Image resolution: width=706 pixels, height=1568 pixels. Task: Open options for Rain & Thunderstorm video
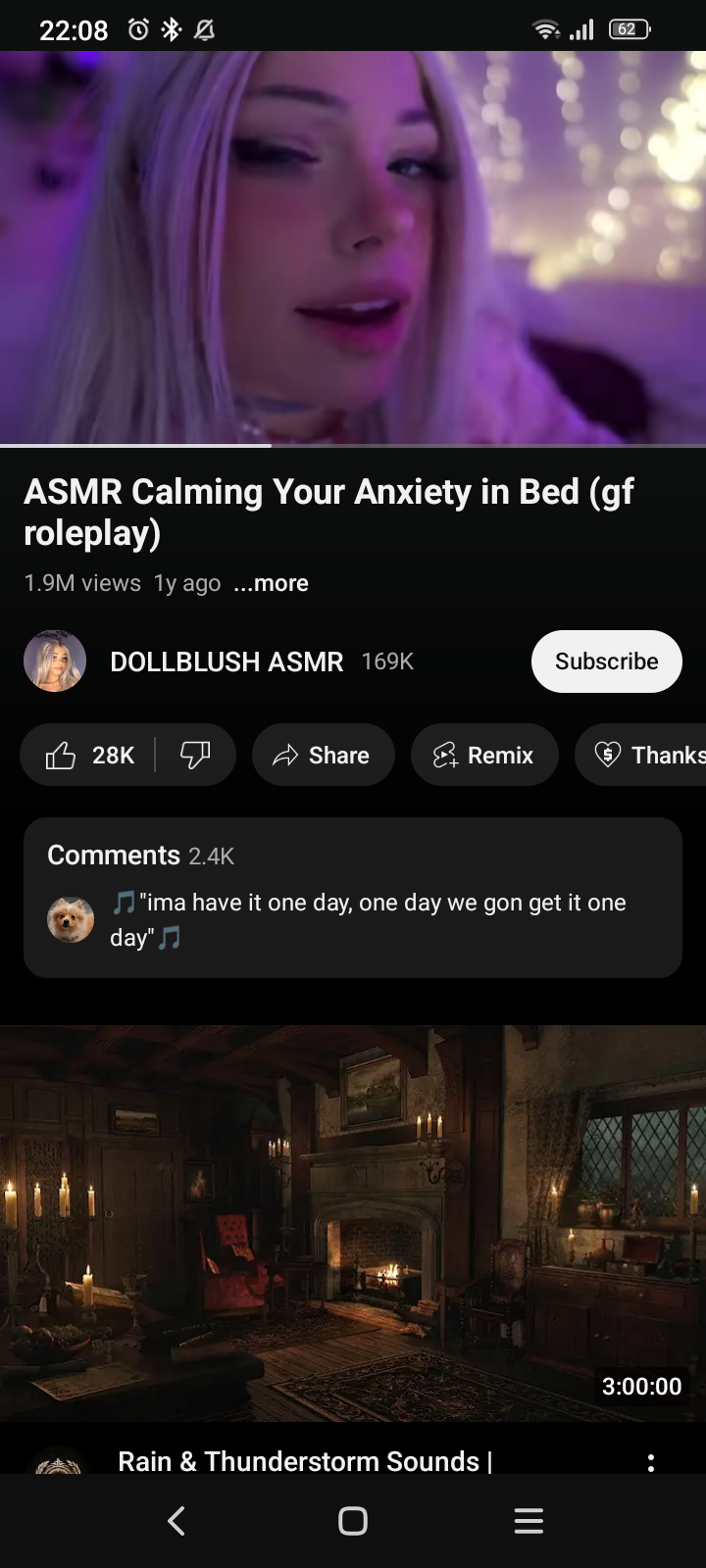pyautogui.click(x=651, y=1460)
